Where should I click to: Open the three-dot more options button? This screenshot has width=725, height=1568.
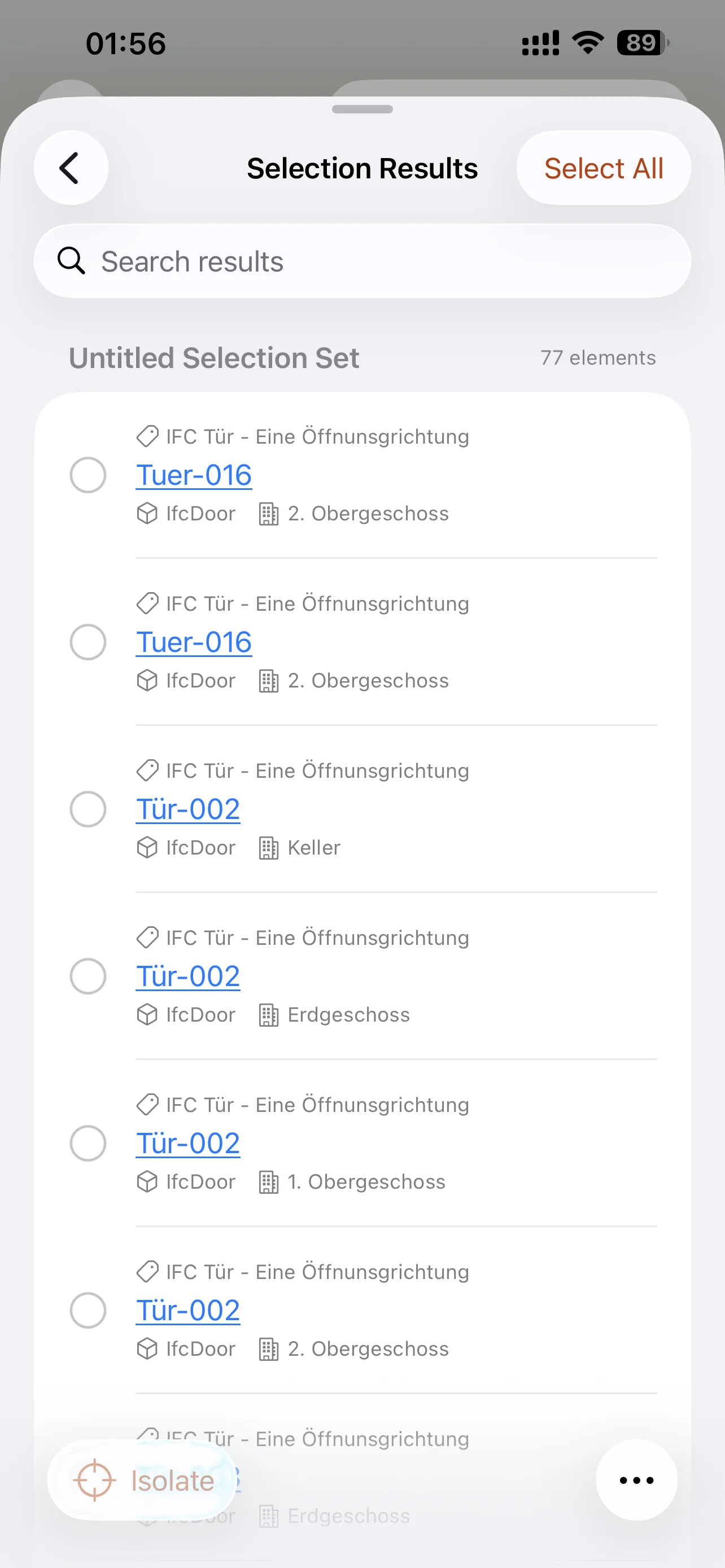click(636, 1481)
